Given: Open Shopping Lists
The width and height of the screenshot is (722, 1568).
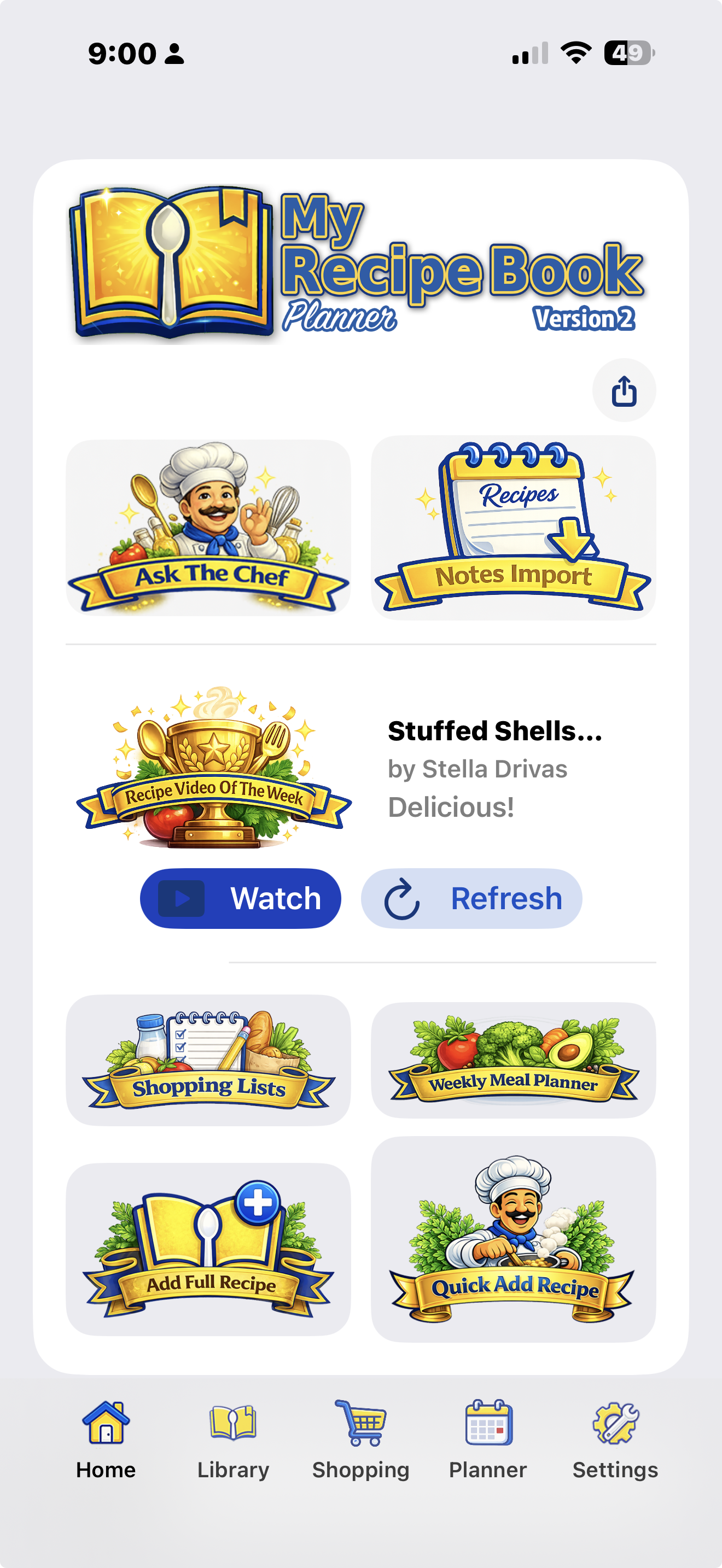Looking at the screenshot, I should point(209,1062).
